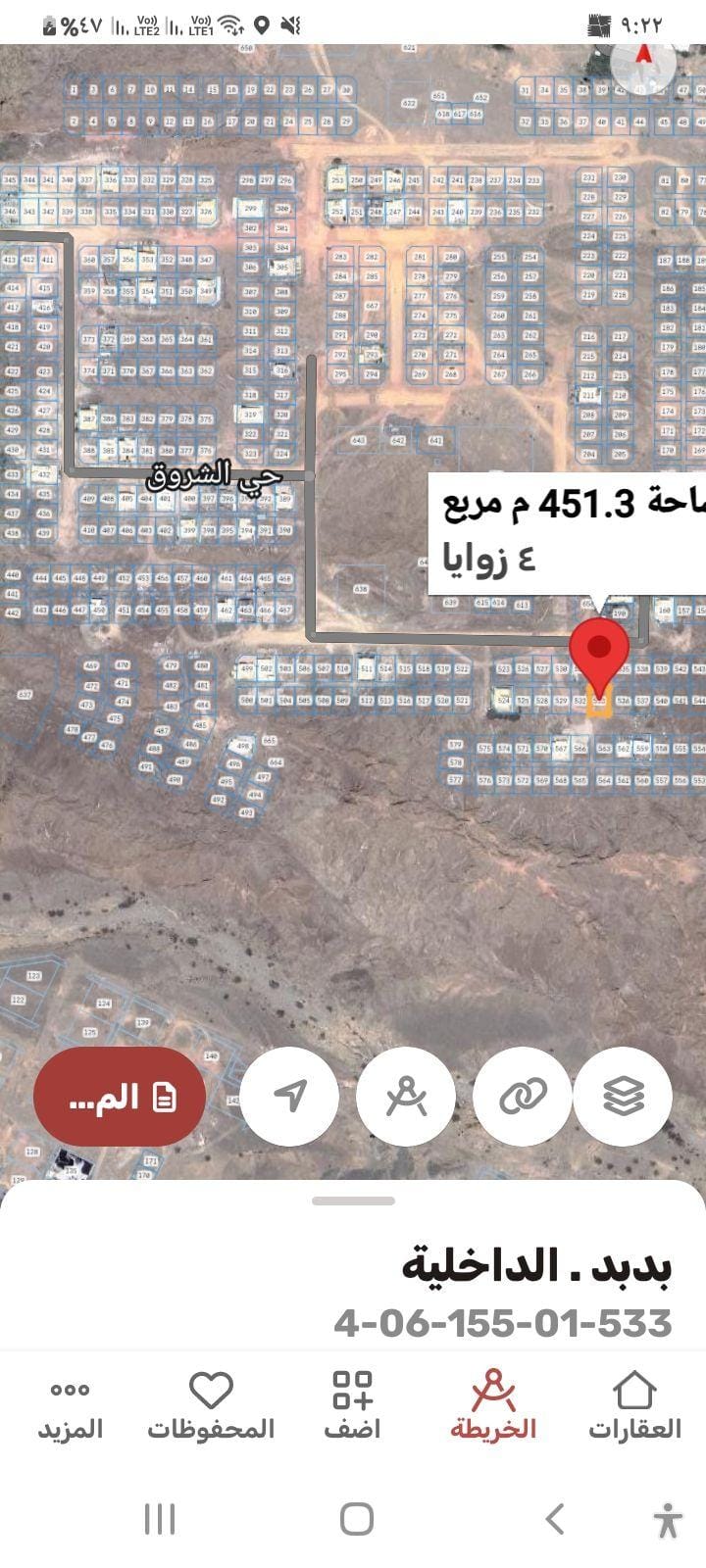Tap the house icon above العقارات
The image size is (706, 1568).
[633, 1389]
